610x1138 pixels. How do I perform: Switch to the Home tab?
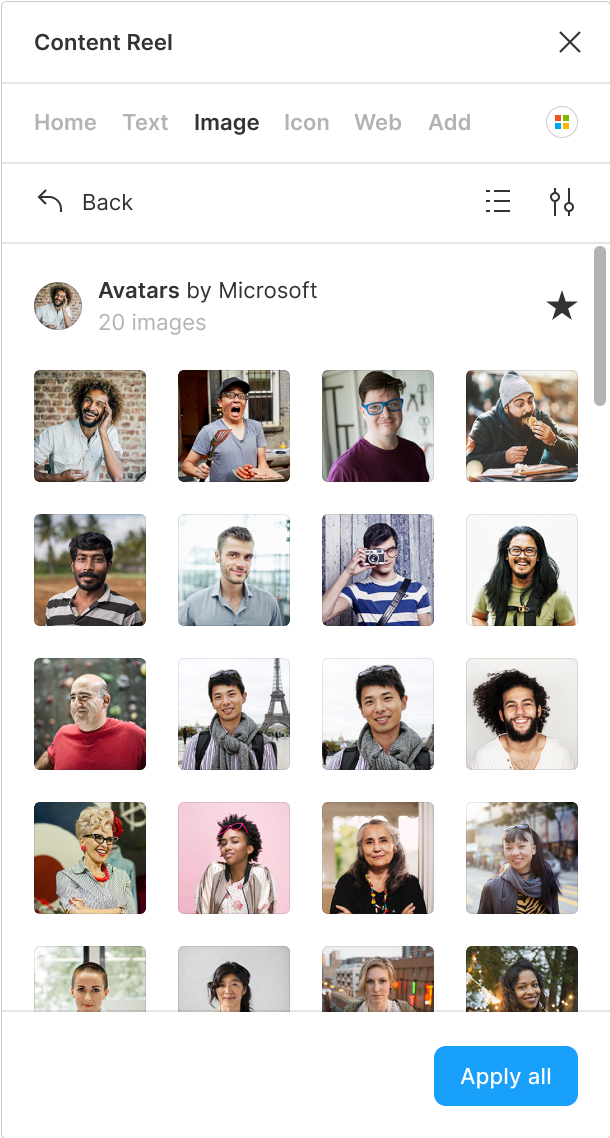click(65, 122)
